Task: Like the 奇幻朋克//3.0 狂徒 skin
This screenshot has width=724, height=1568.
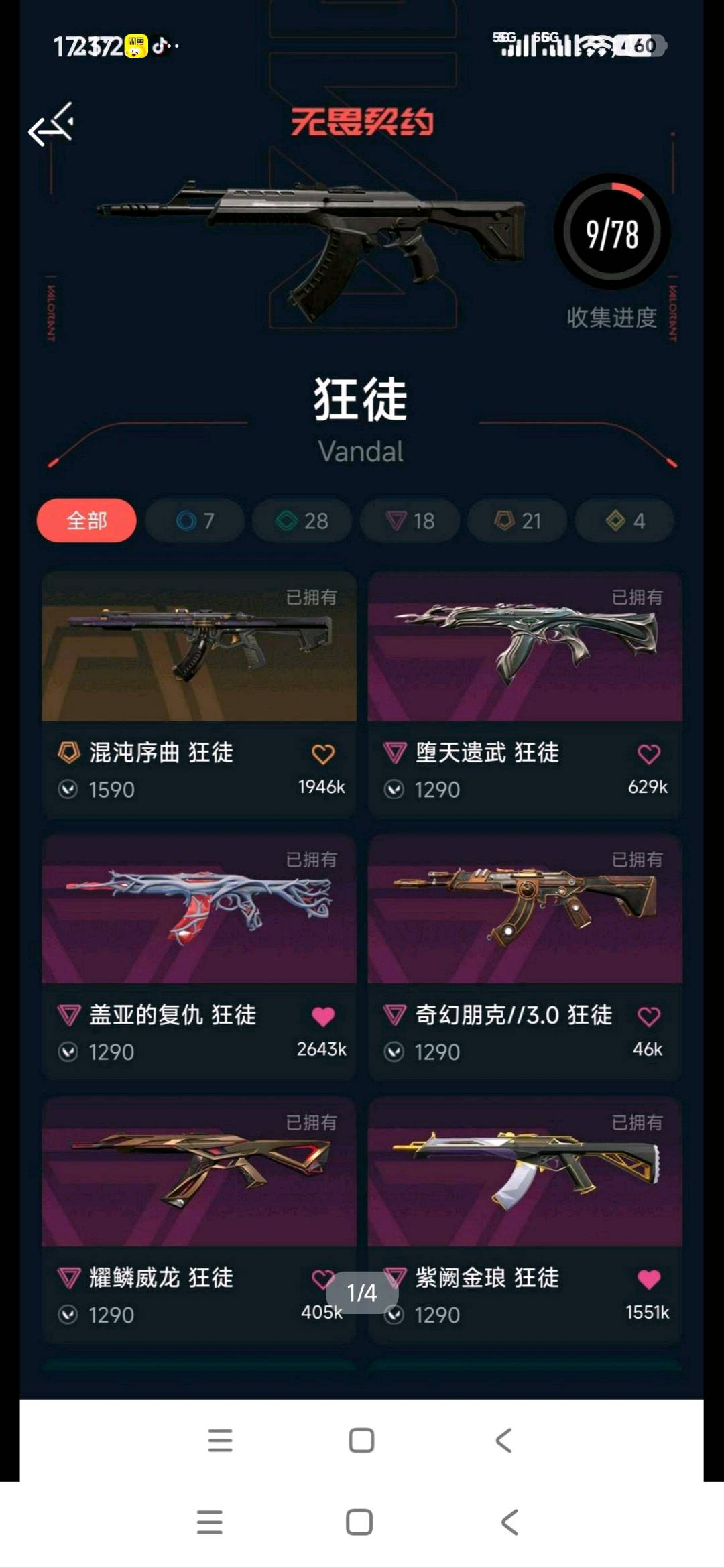Action: [x=648, y=1017]
